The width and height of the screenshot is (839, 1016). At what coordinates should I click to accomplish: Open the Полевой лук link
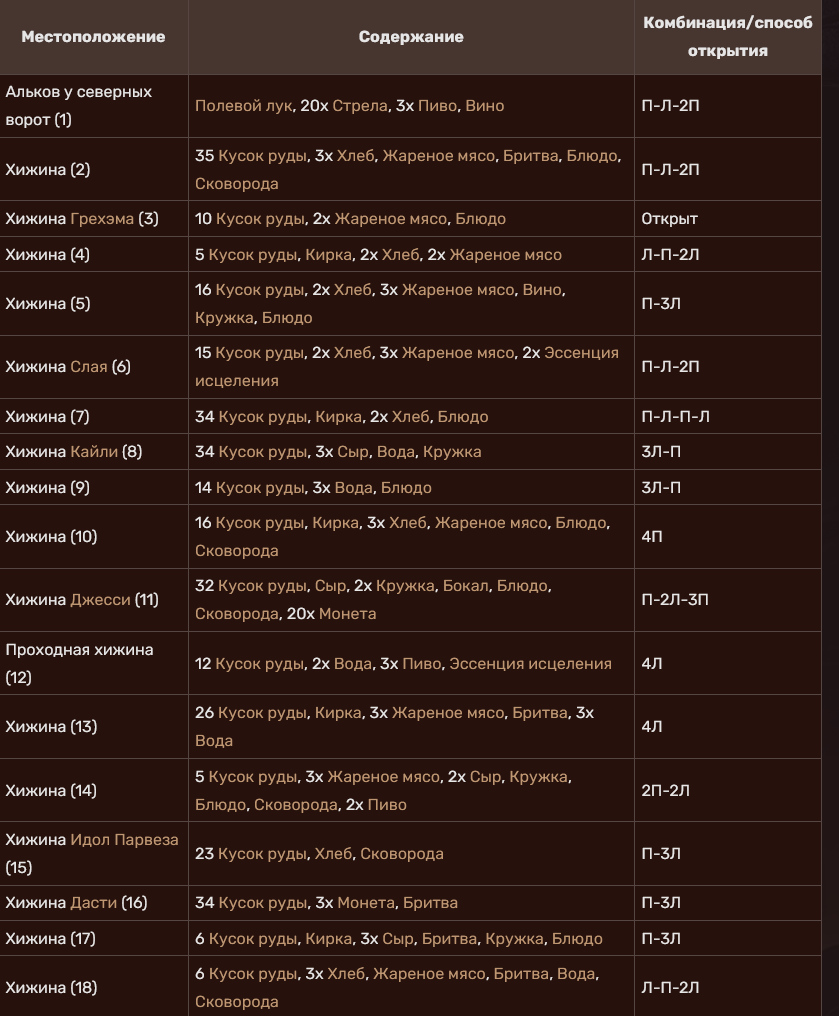pyautogui.click(x=244, y=106)
